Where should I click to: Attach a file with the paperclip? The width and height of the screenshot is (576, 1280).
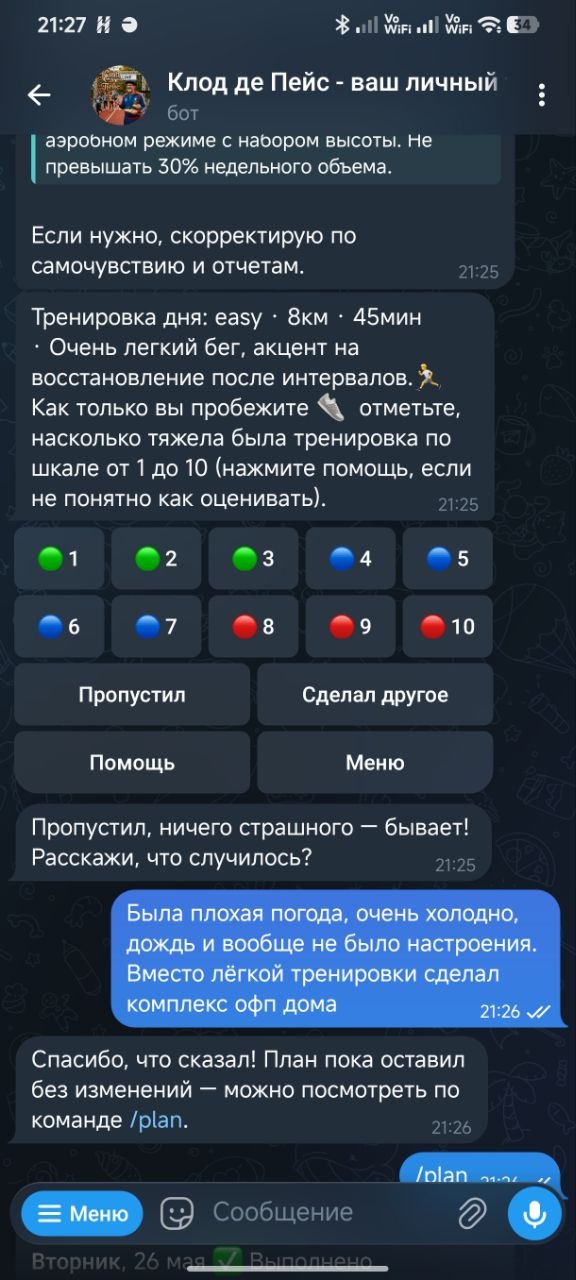point(471,1214)
